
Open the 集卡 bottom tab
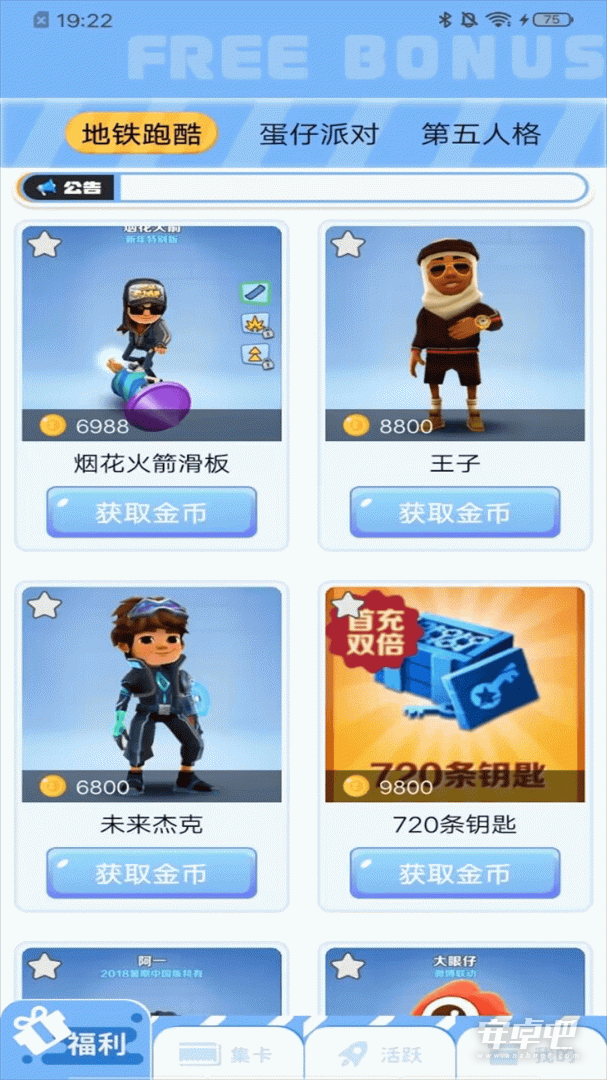click(x=227, y=1054)
